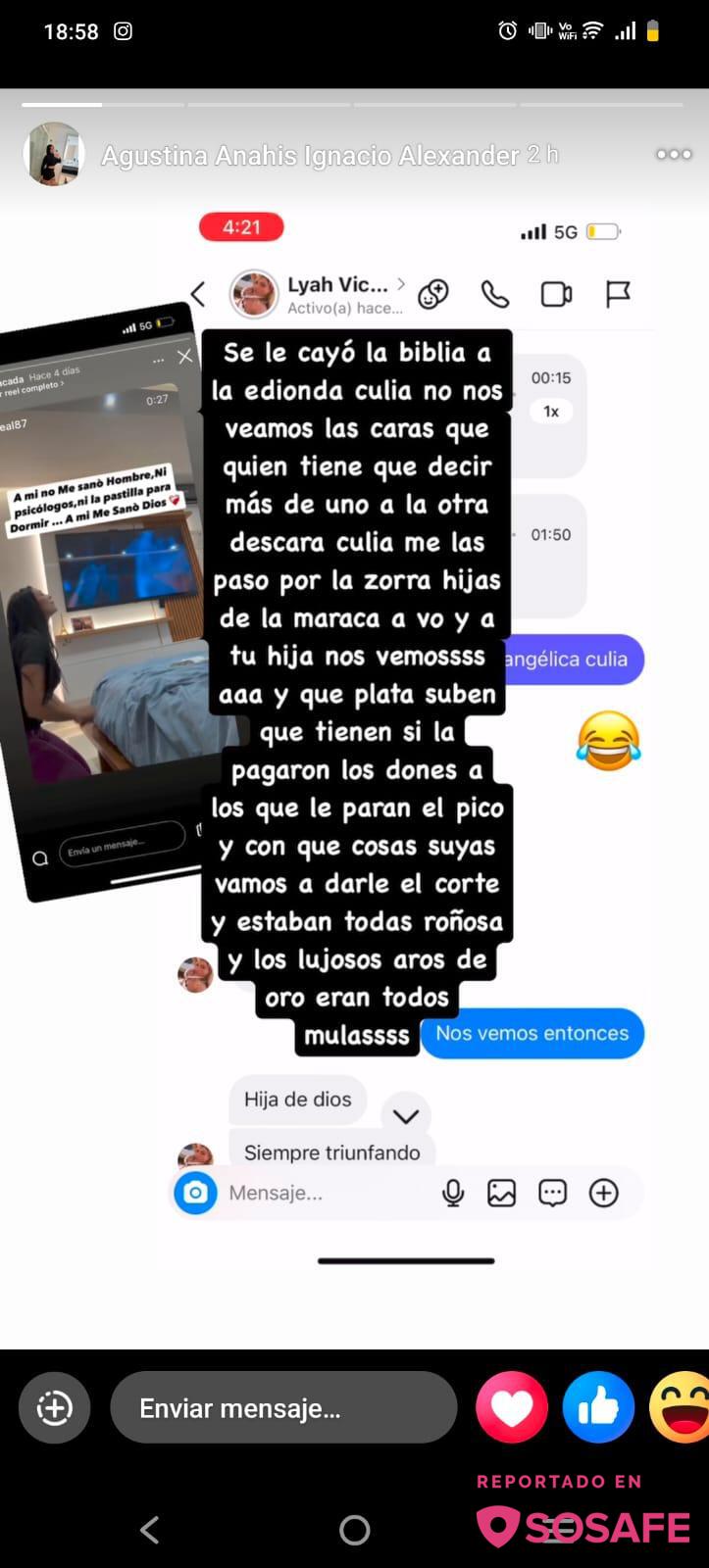Open the story's three-dot options menu
Viewport: 709px width, 1568px height.
pos(674,154)
